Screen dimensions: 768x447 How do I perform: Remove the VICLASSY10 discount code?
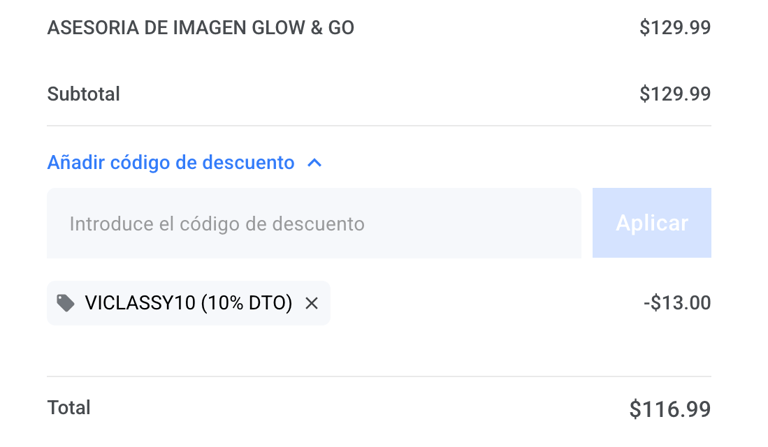[x=312, y=303]
